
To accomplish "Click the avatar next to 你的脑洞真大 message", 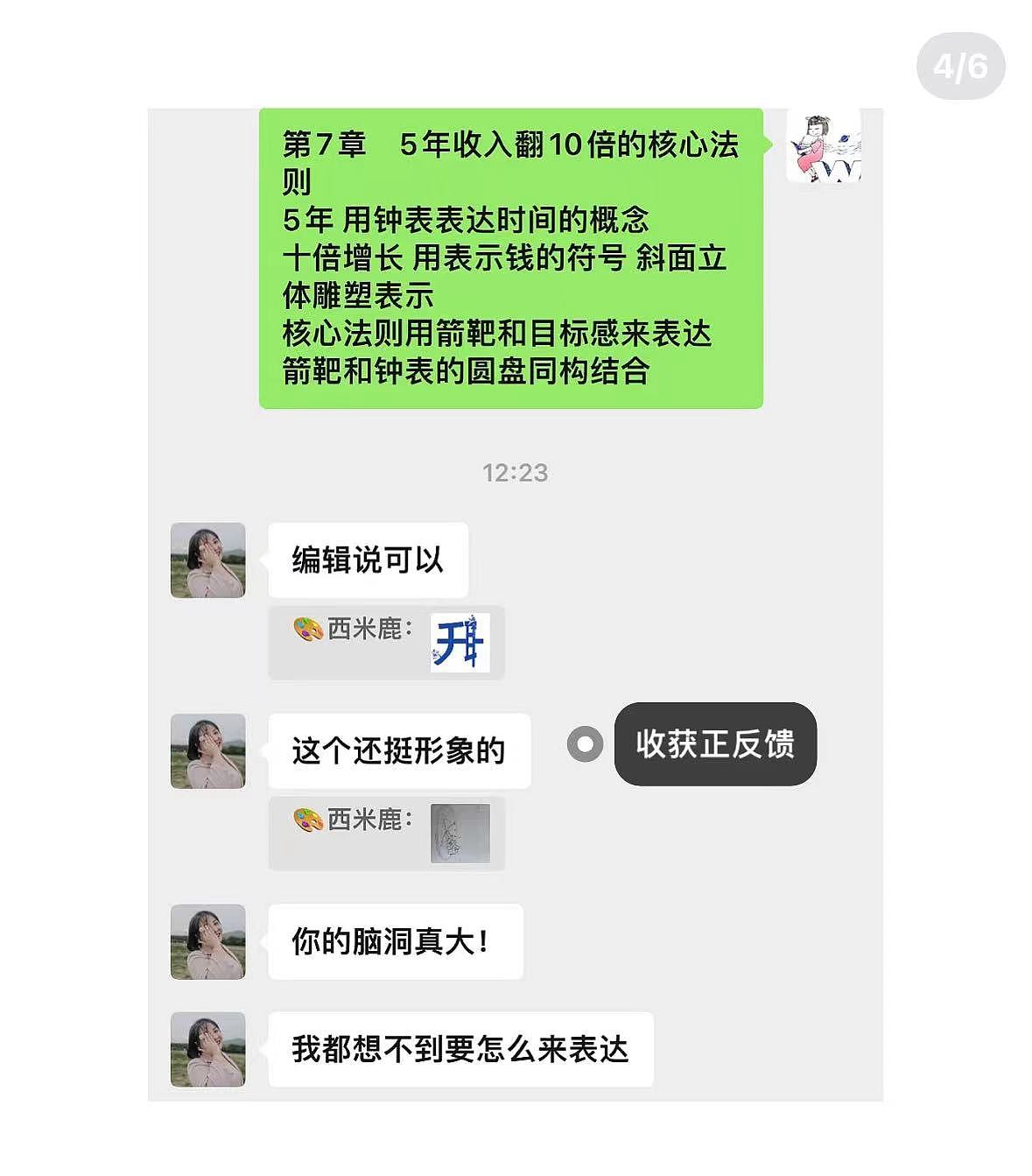I will 207,940.
